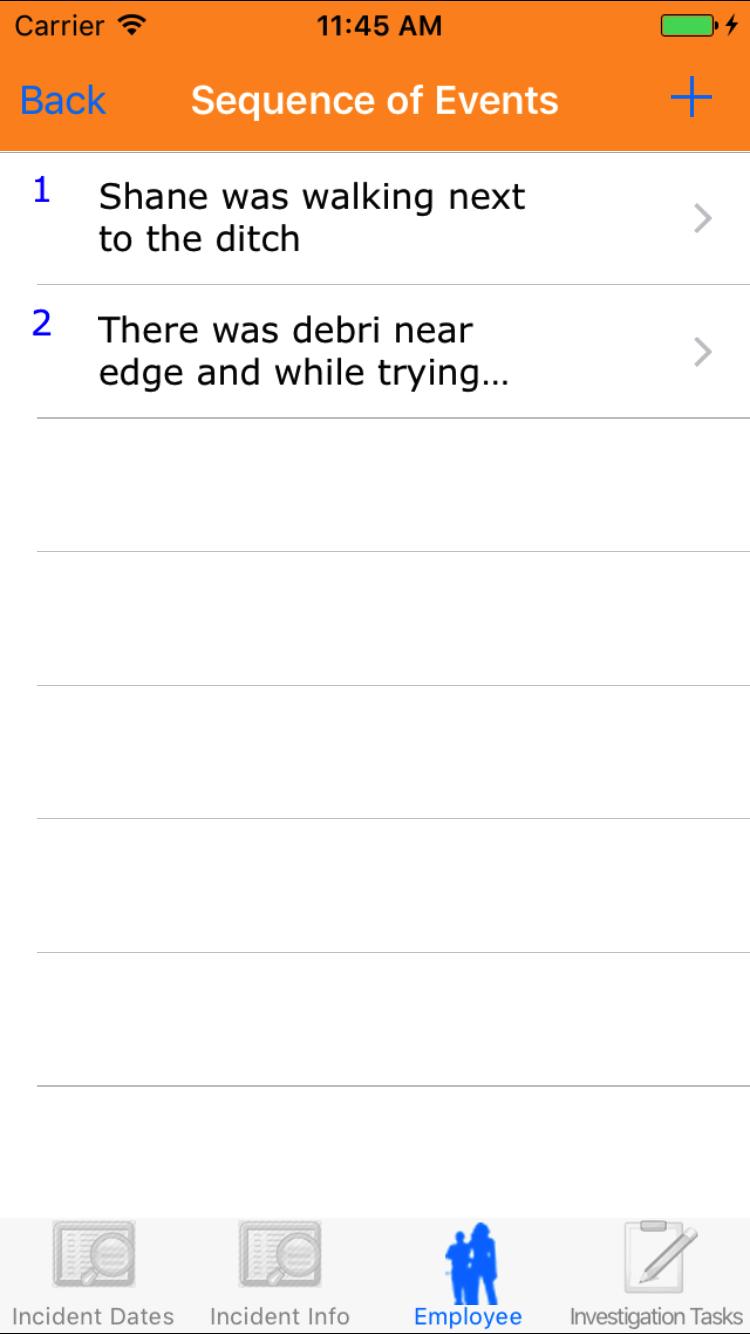Open the Investigation Tasks tab

(657, 1275)
